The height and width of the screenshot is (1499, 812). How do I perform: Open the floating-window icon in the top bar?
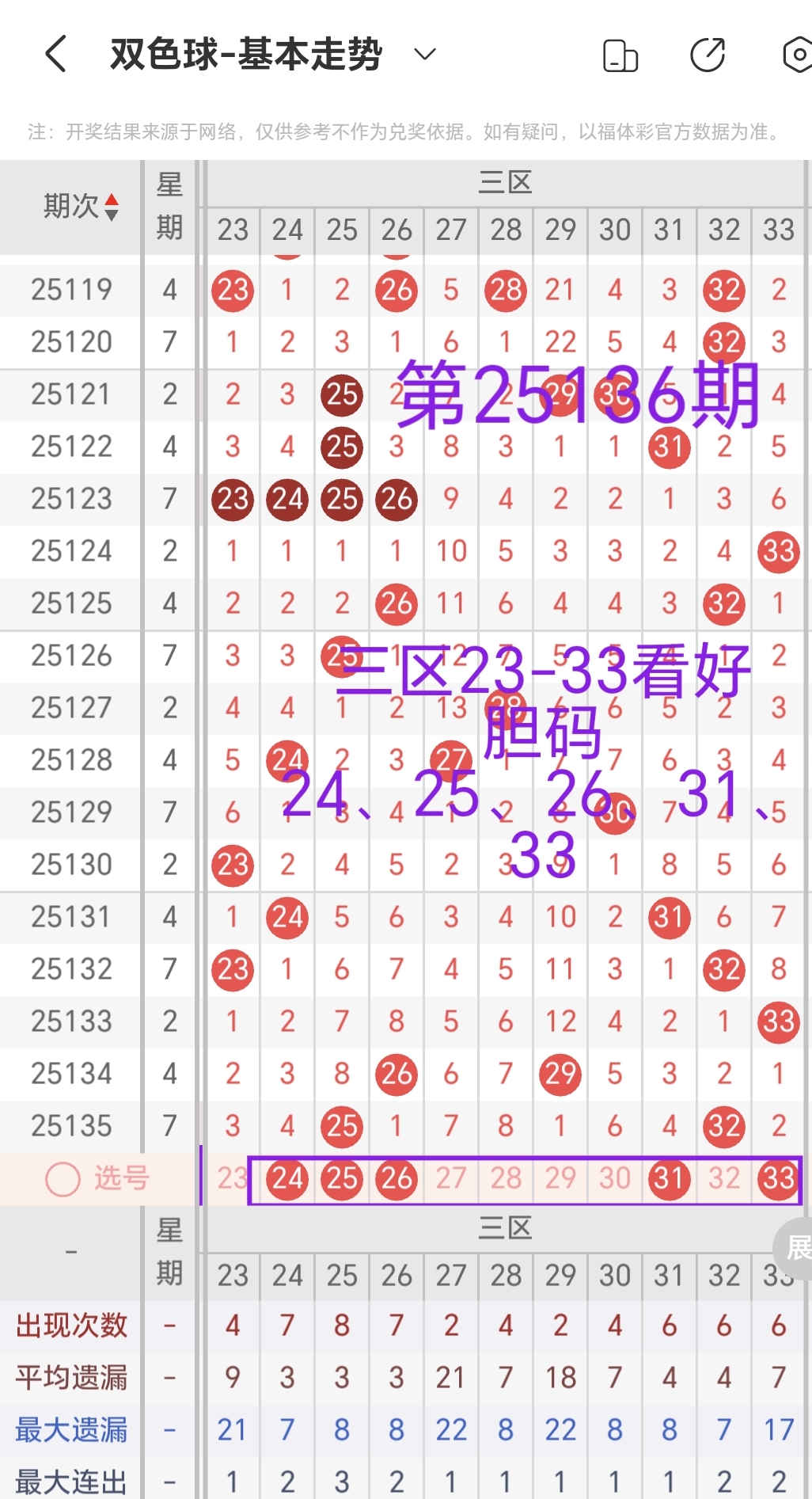(620, 55)
